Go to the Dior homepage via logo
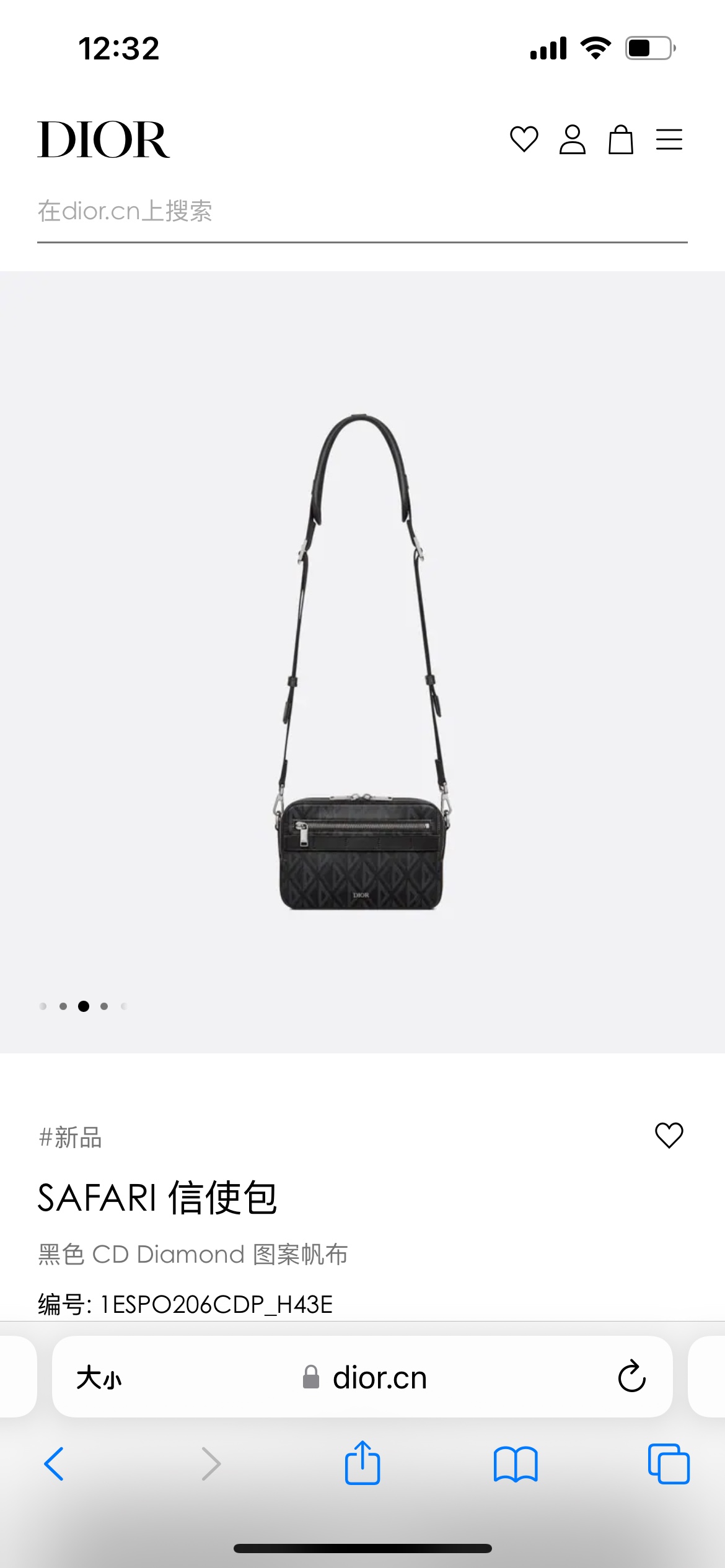Viewport: 725px width, 1568px height. [x=103, y=140]
